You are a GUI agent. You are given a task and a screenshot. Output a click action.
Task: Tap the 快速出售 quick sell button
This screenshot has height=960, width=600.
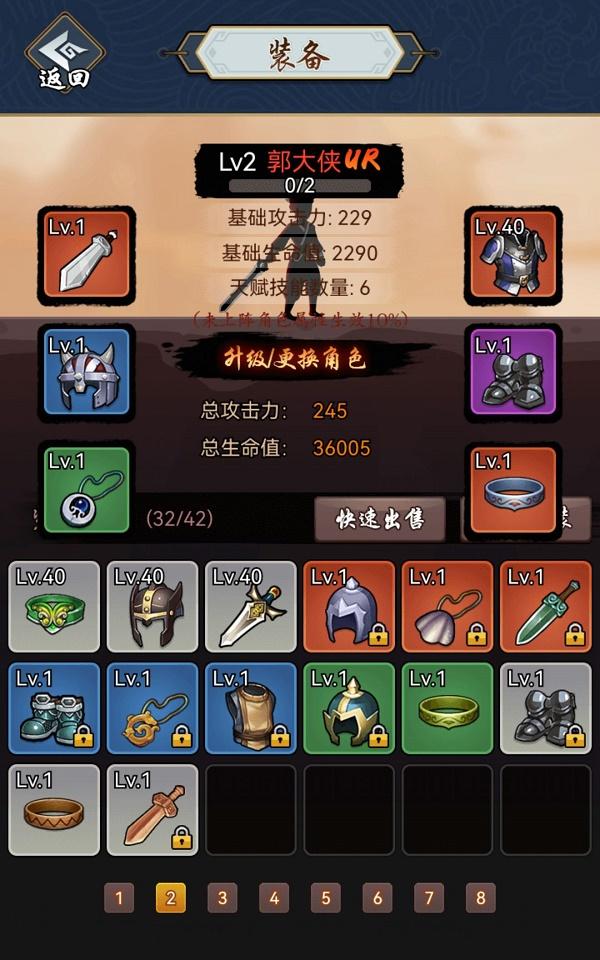380,519
